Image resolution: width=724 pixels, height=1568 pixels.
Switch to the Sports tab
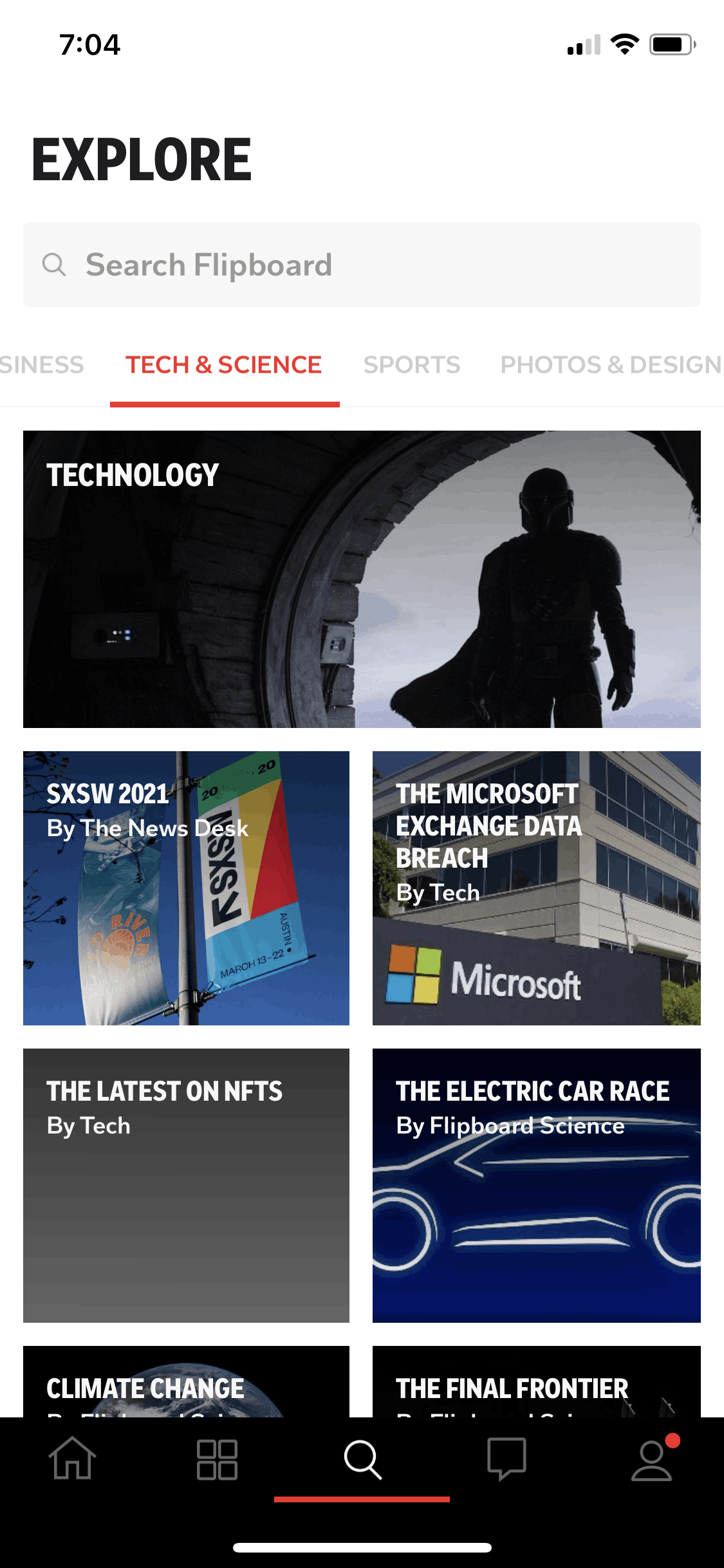point(412,365)
